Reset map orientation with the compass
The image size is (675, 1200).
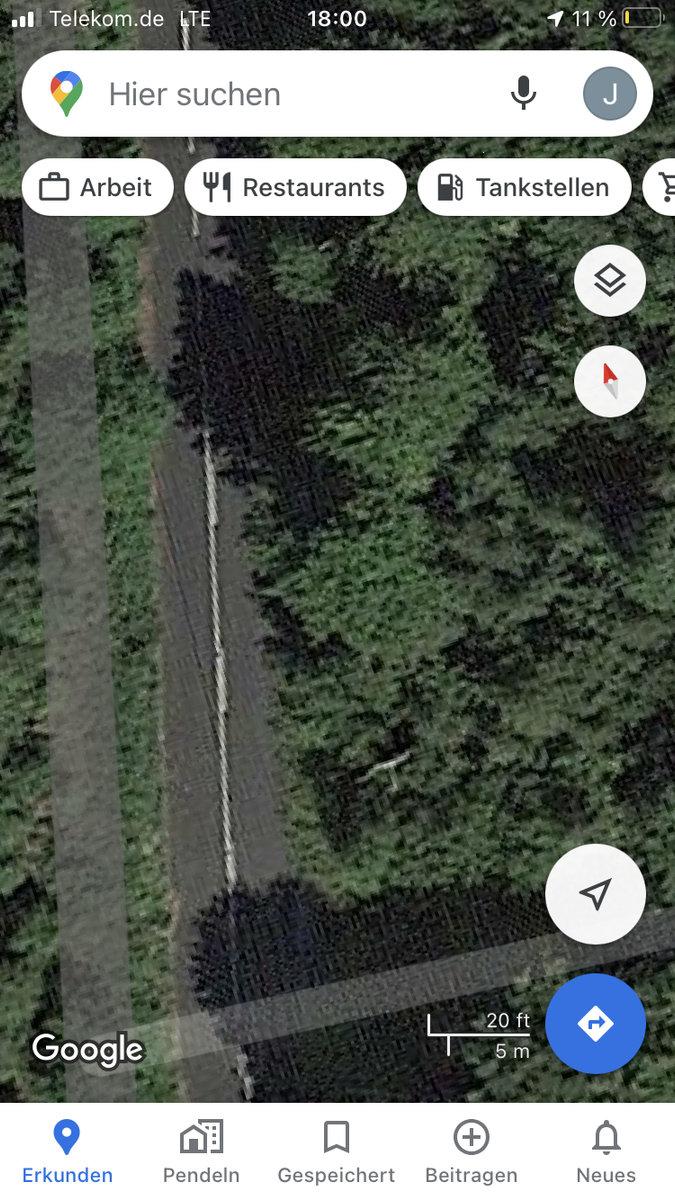coord(610,381)
